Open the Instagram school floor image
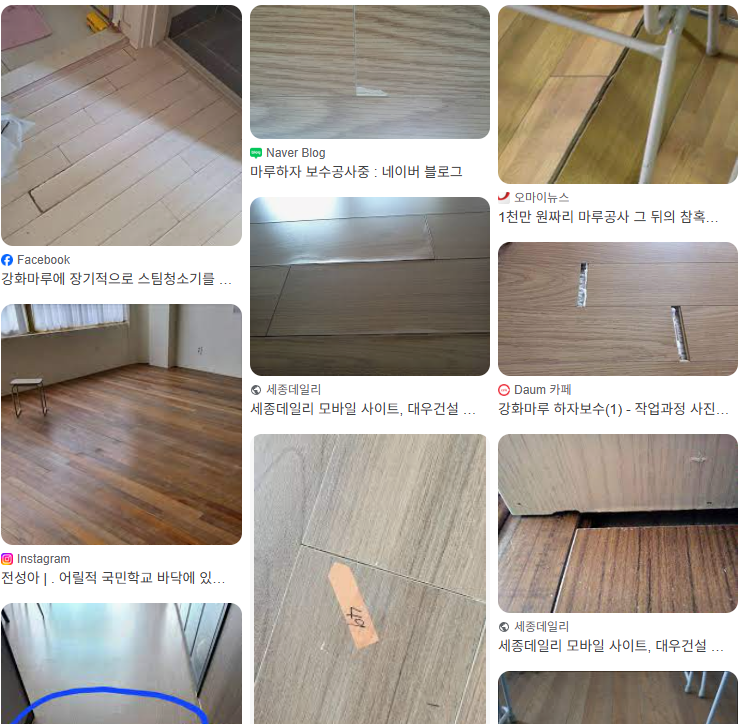This screenshot has width=750, height=724. pos(121,424)
